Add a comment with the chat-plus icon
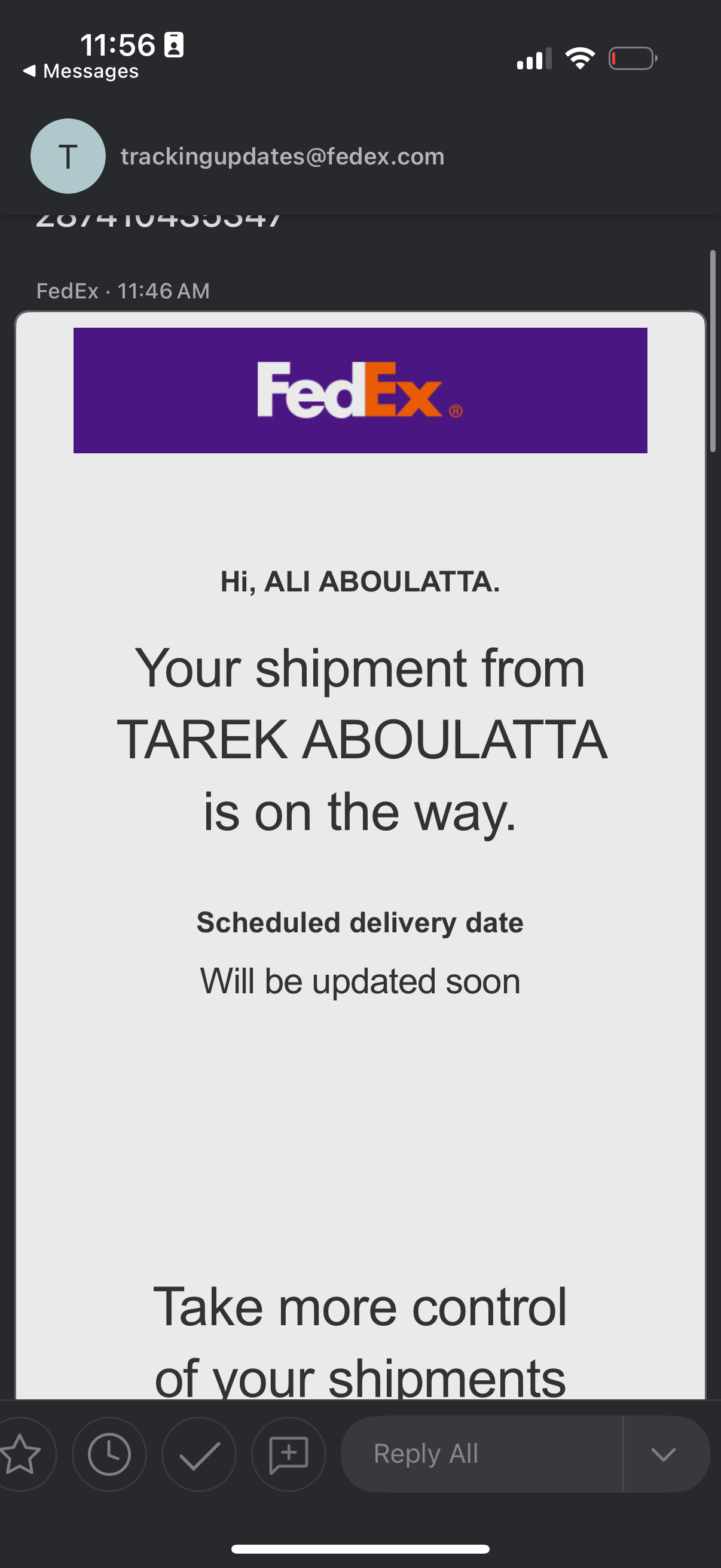Screen dimensions: 721x1568 [288, 1455]
